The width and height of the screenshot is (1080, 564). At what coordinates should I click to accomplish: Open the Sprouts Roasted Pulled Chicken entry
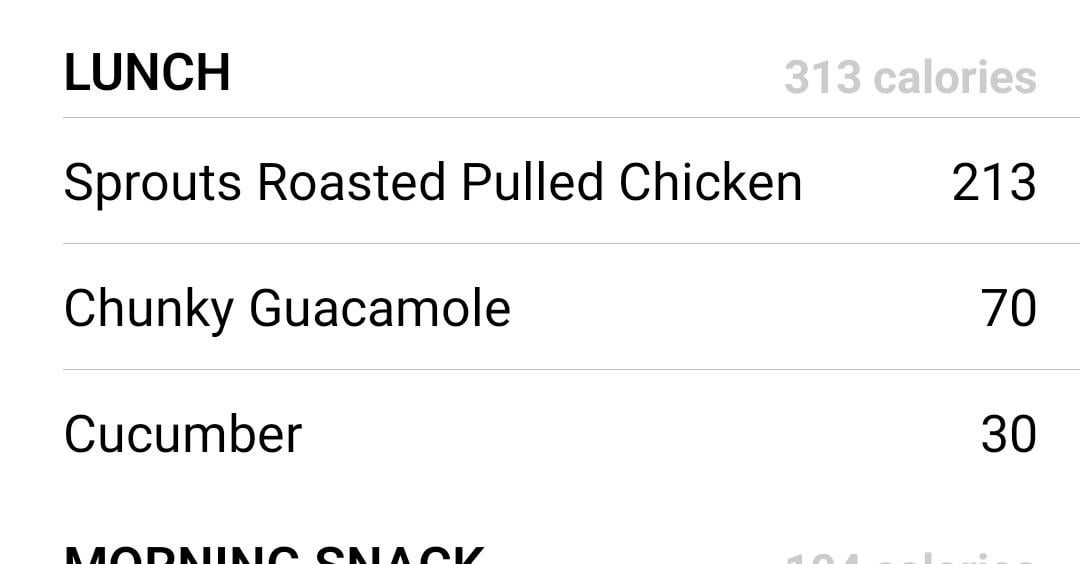[432, 183]
